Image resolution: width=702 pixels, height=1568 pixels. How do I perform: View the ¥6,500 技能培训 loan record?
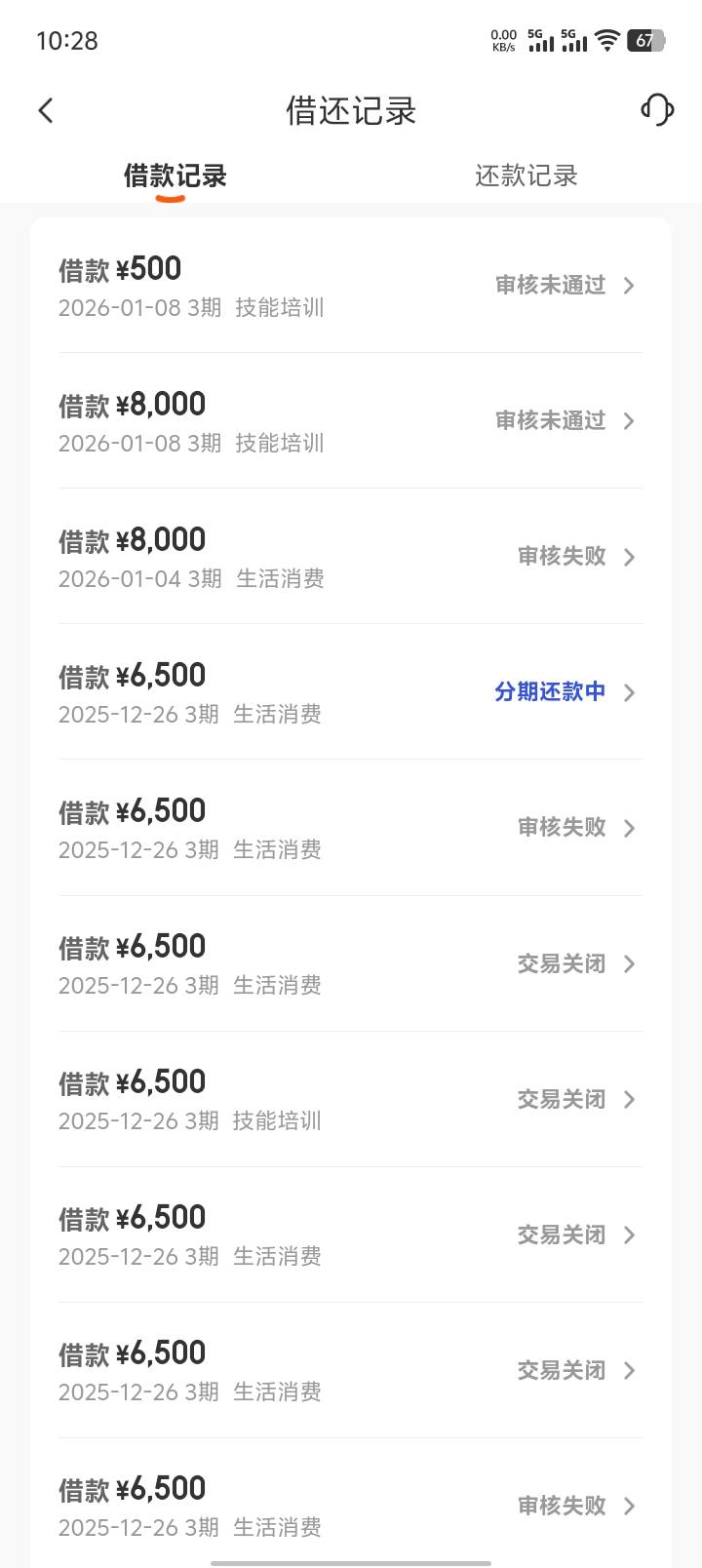[350, 1099]
